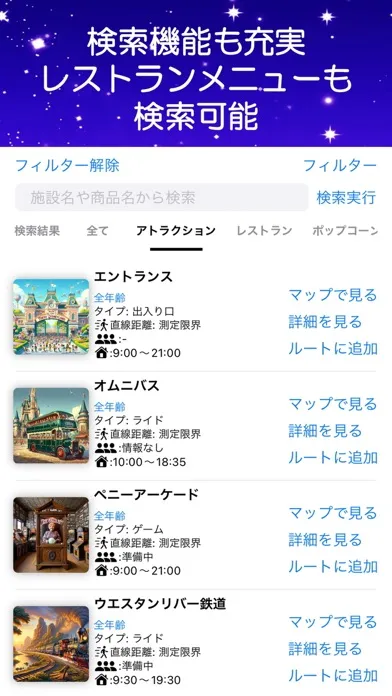This screenshot has width=392, height=696.
Task: Run the search with 検索実行
Action: coord(346,198)
